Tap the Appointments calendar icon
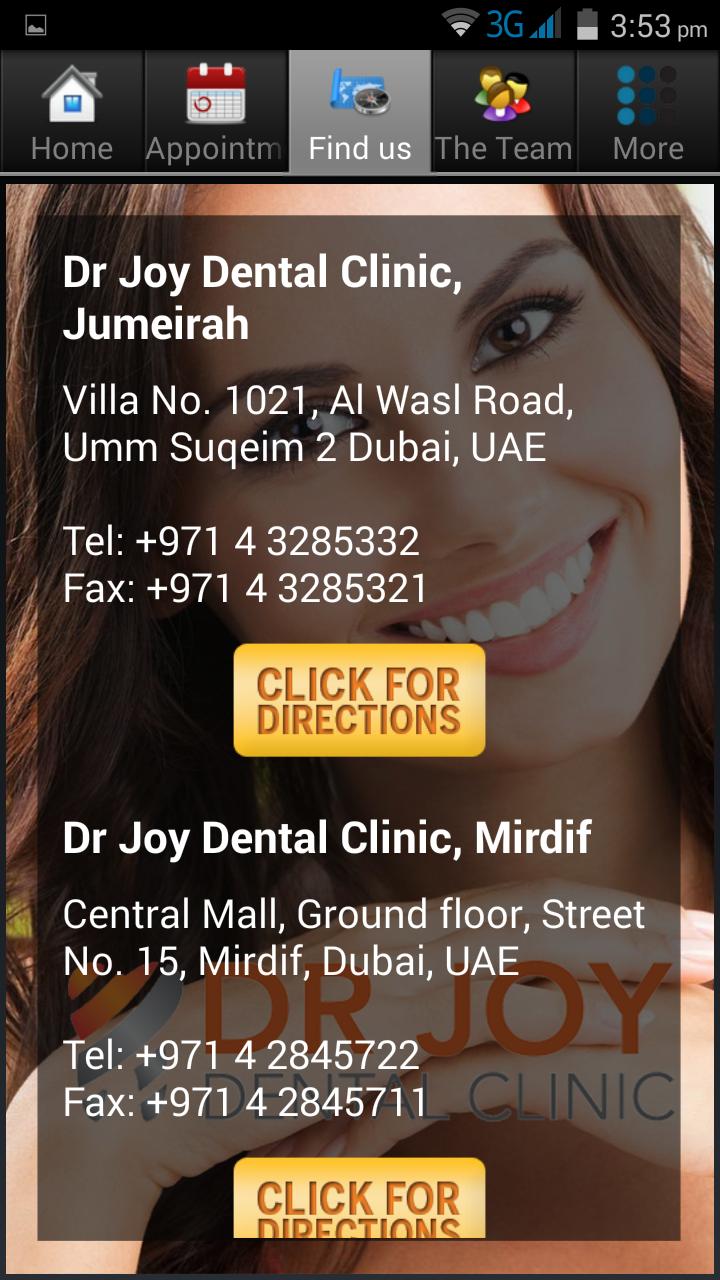 (215, 95)
